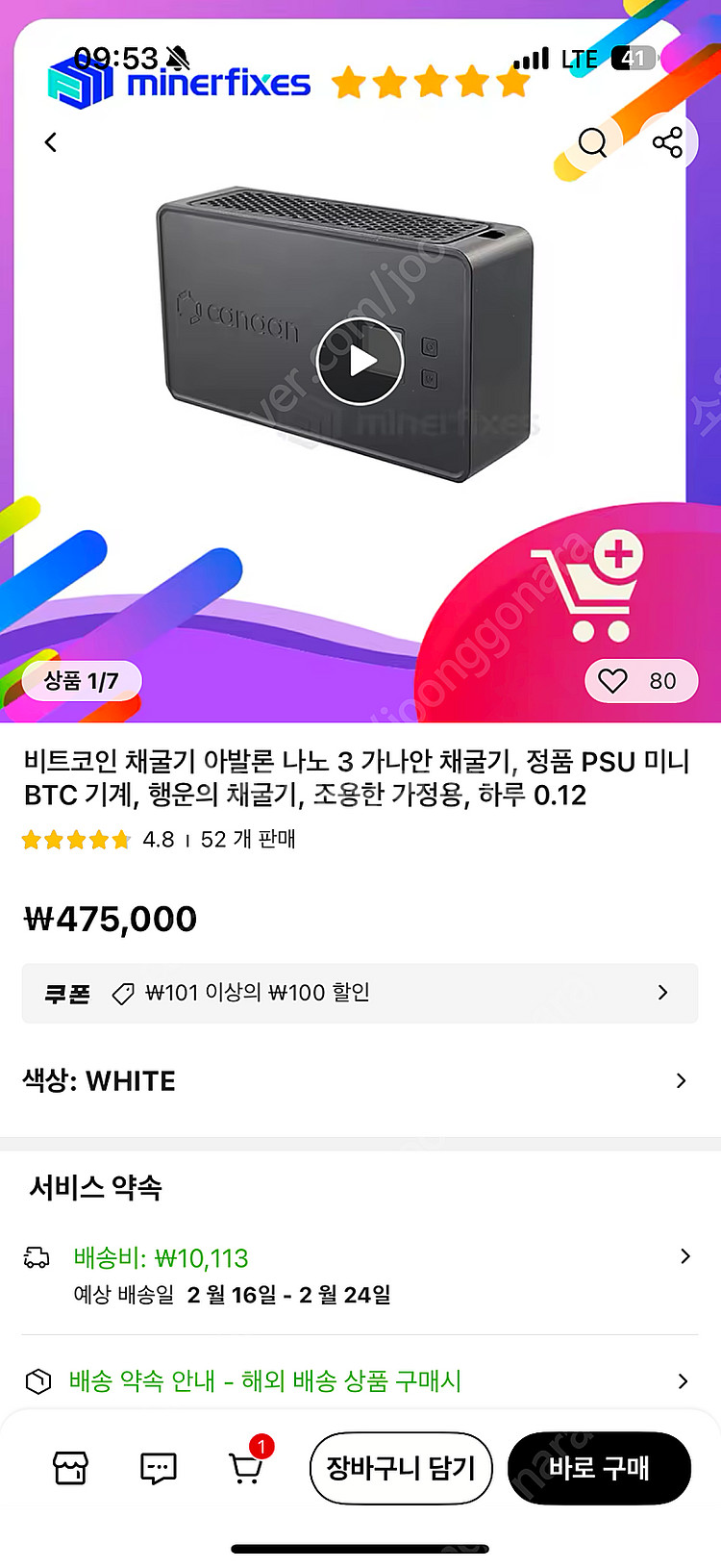
Task: View the 상품 1/7 image counter
Action: pos(81,680)
